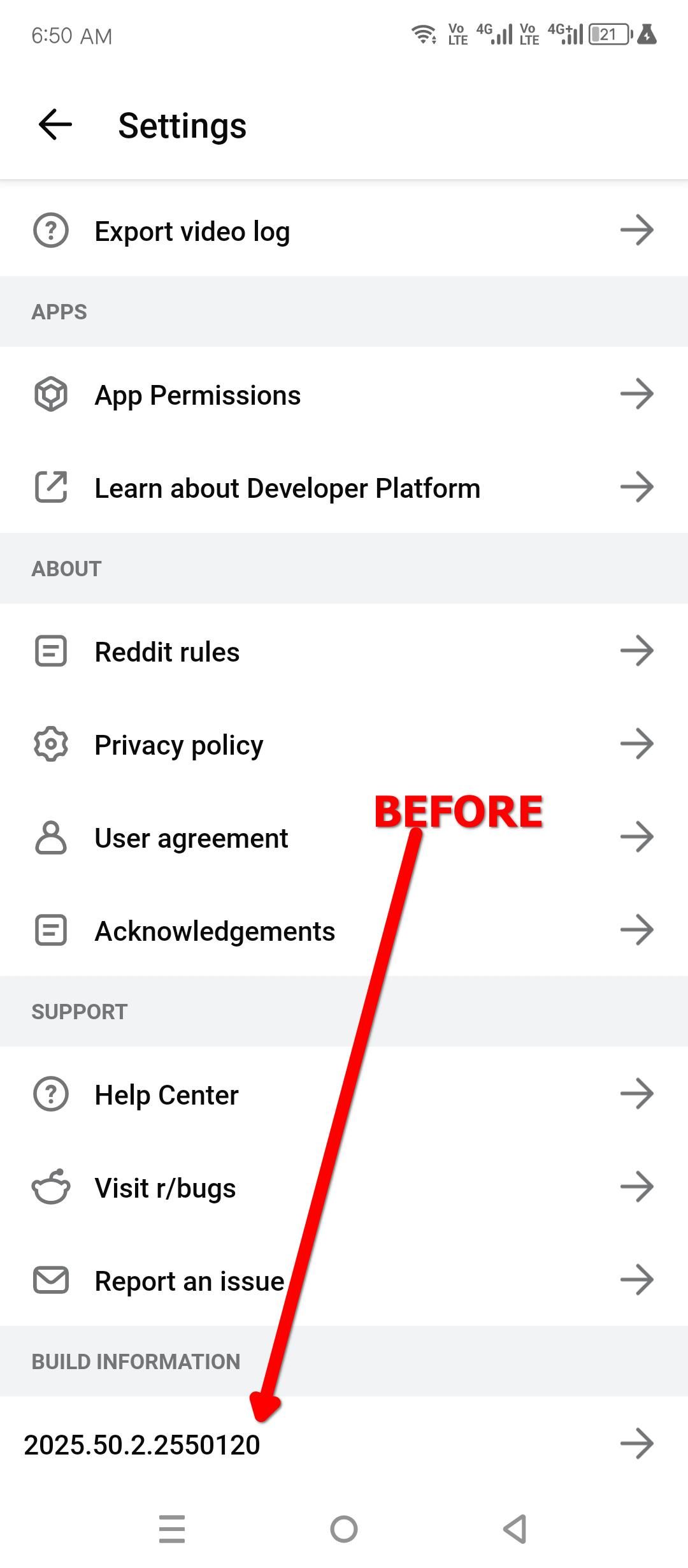Click the back arrow beside Settings title
This screenshot has width=688, height=1568.
53,126
